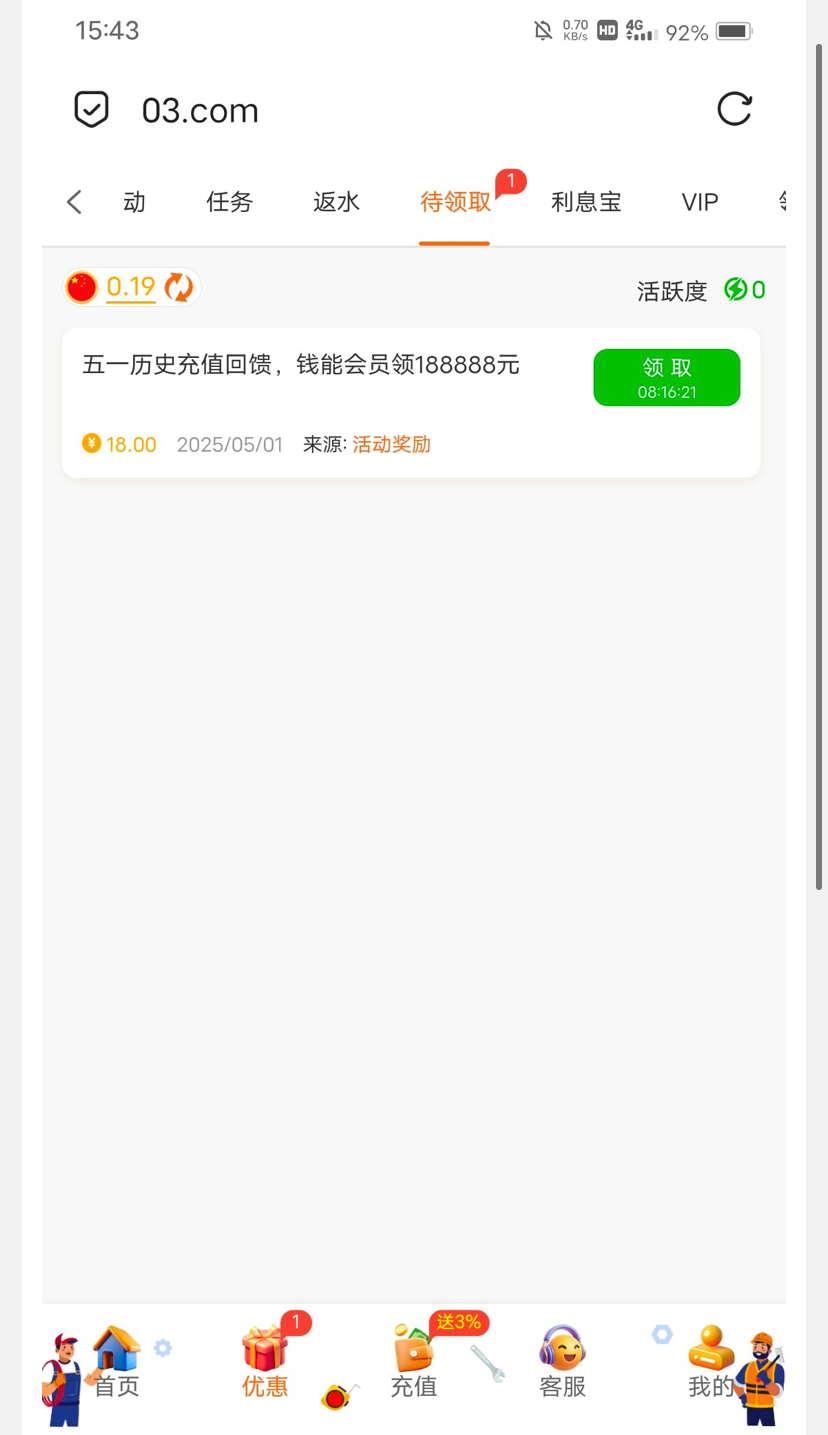Viewport: 828px width, 1435px height.
Task: Switch to the 任务 tab
Action: point(229,202)
